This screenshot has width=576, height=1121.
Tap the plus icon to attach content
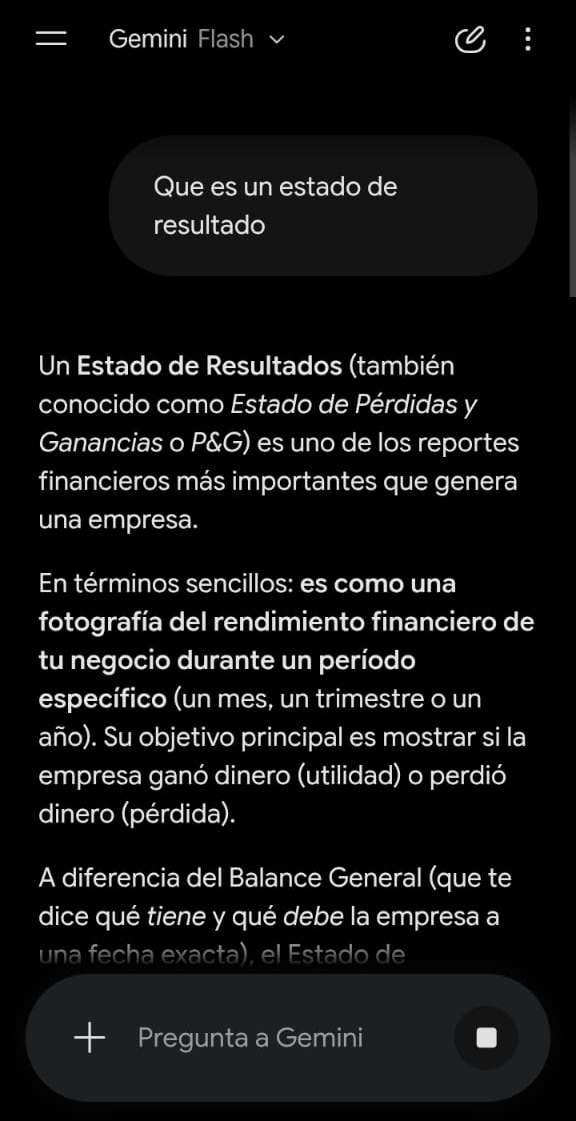pyautogui.click(x=89, y=1037)
